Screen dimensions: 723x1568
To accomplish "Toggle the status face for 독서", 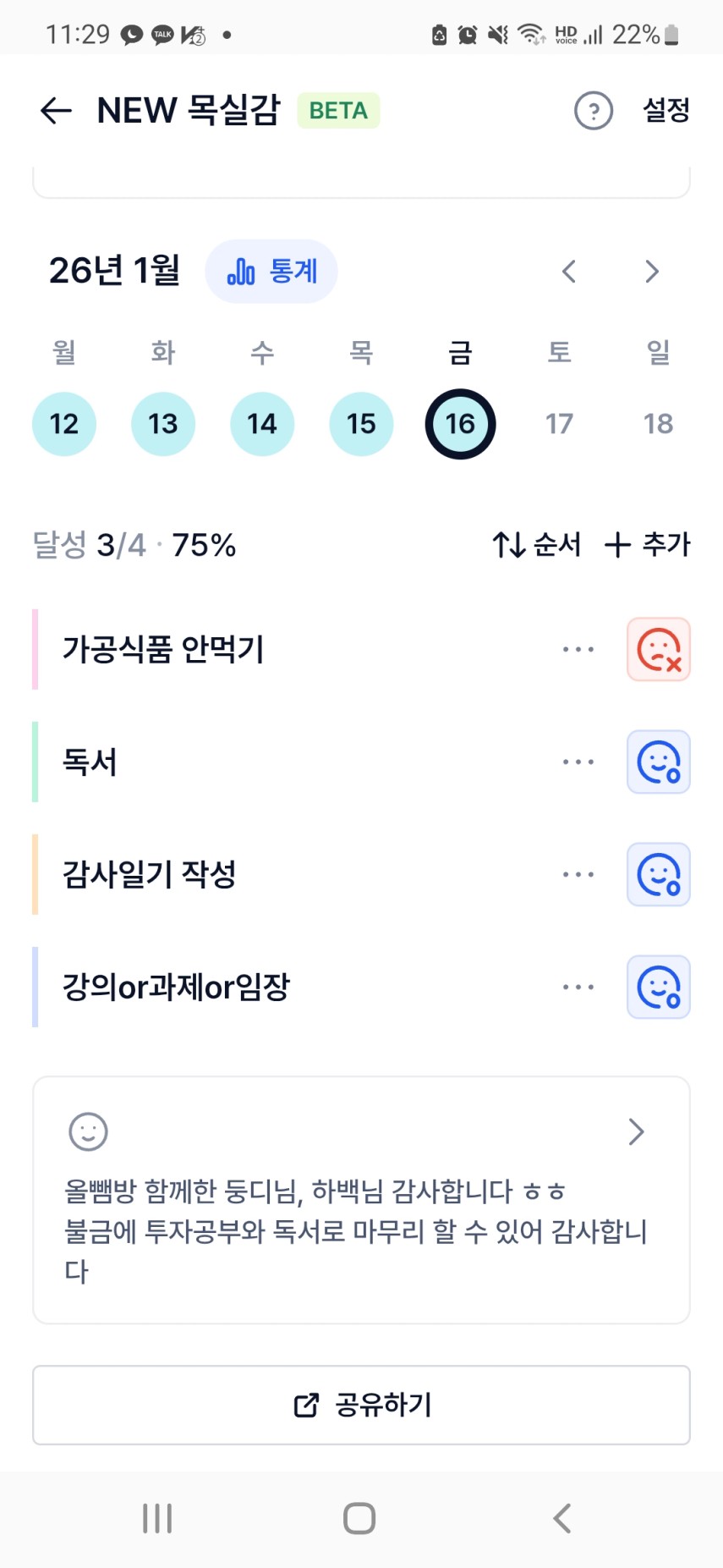I will (x=659, y=762).
